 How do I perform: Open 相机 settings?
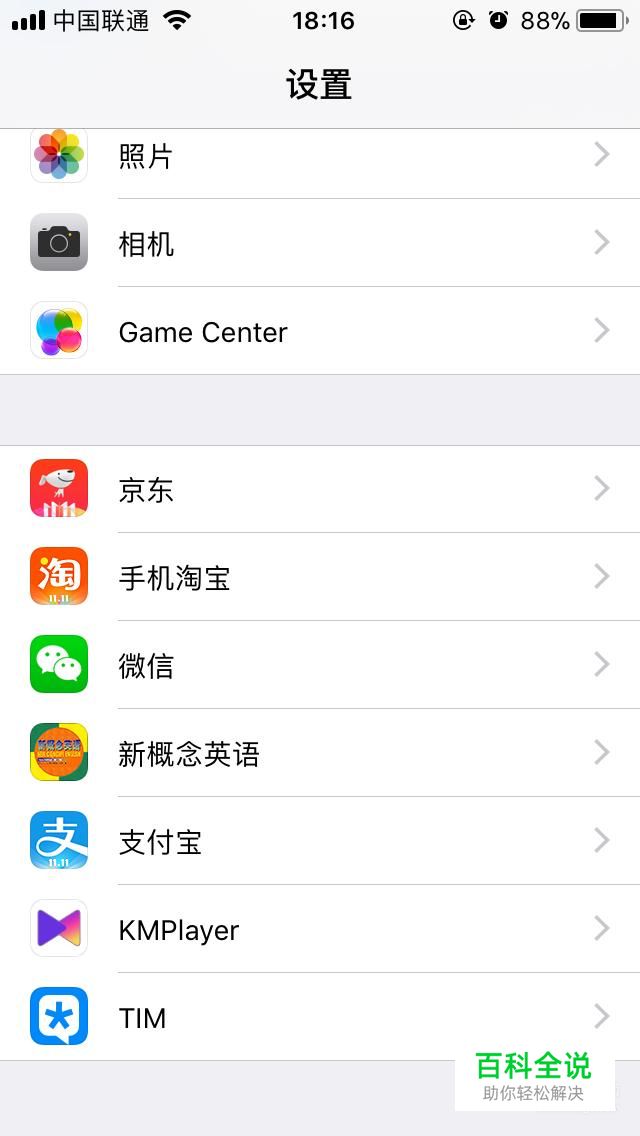(x=320, y=243)
